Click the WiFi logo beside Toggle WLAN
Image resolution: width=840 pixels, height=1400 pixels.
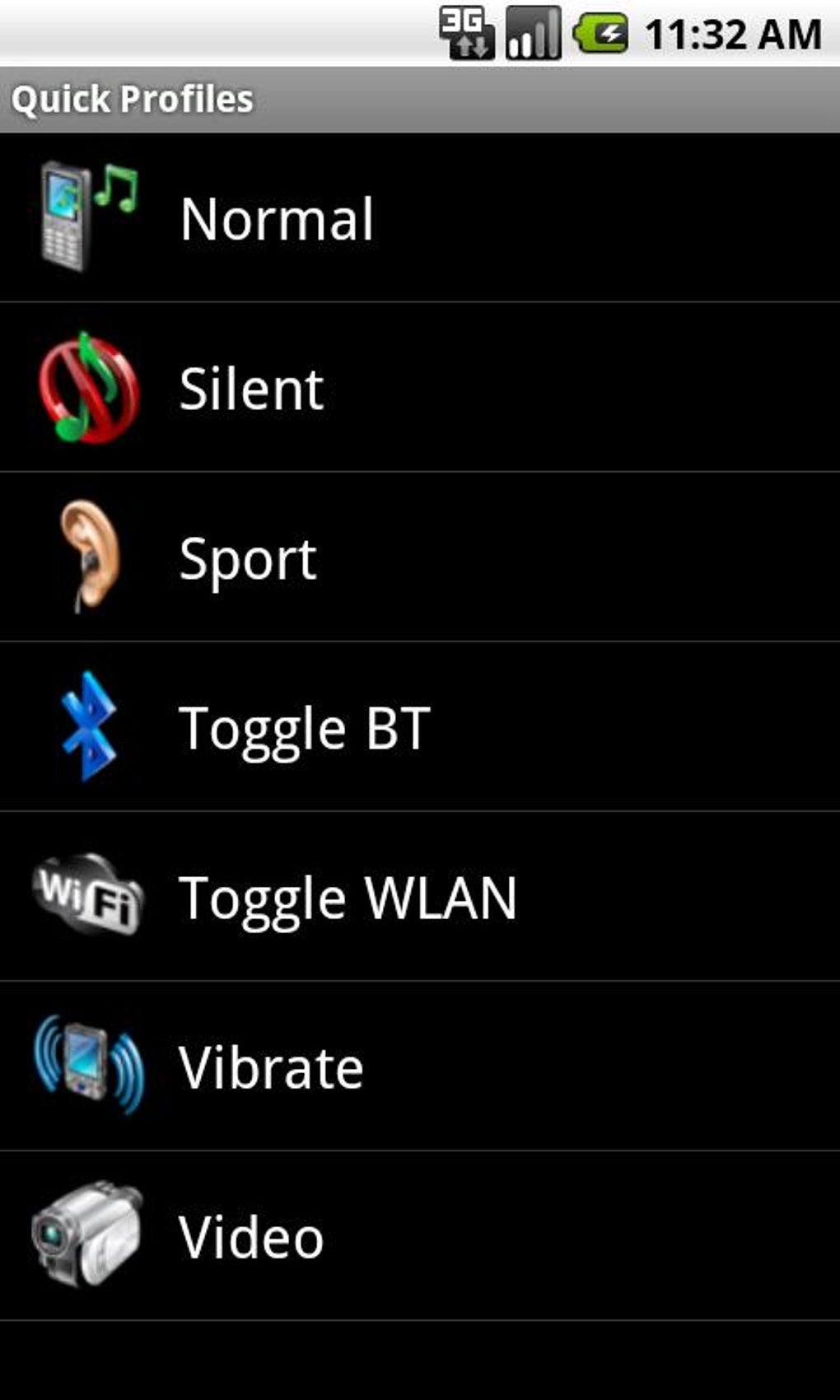point(86,898)
